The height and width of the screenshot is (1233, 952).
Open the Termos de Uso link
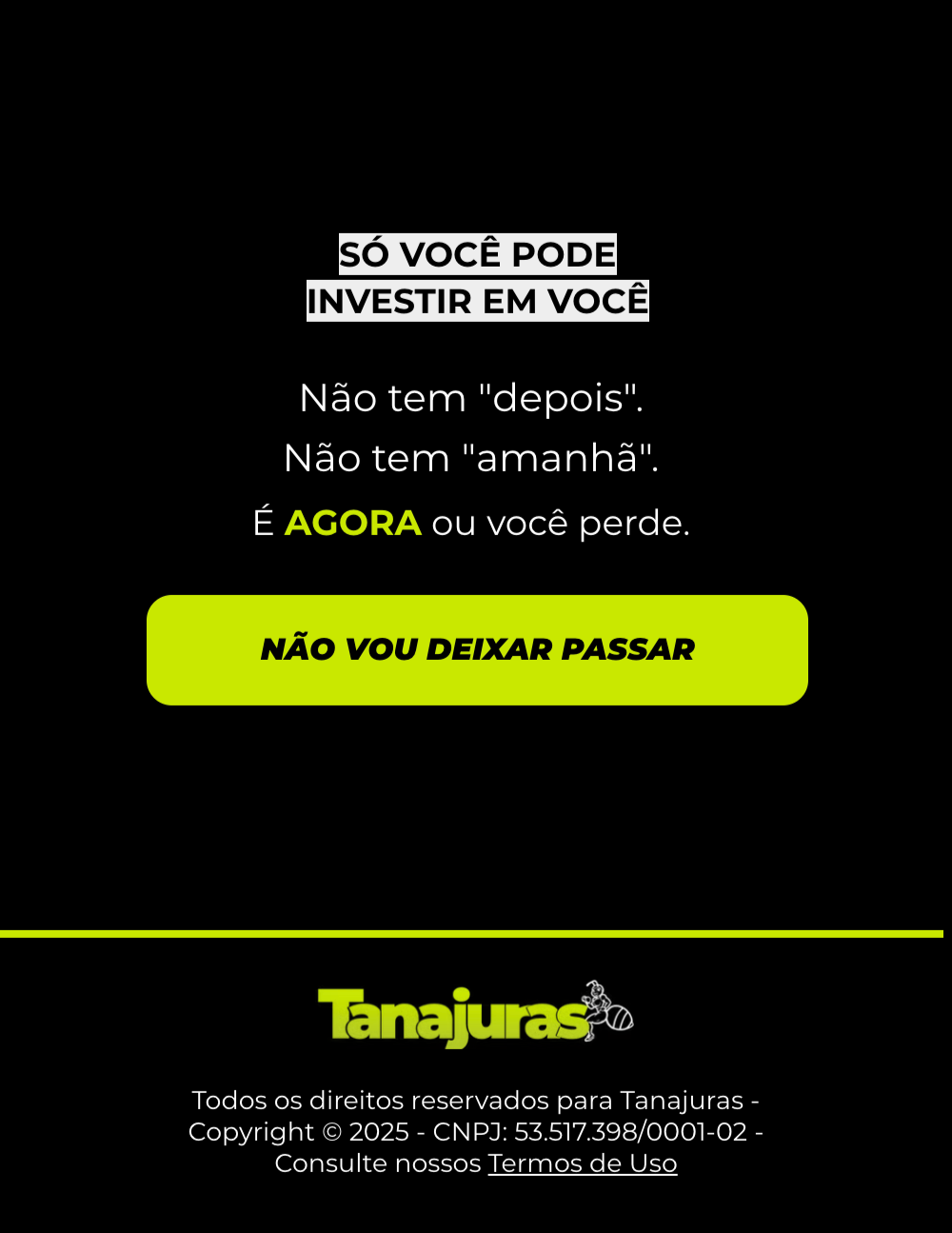click(x=582, y=1163)
